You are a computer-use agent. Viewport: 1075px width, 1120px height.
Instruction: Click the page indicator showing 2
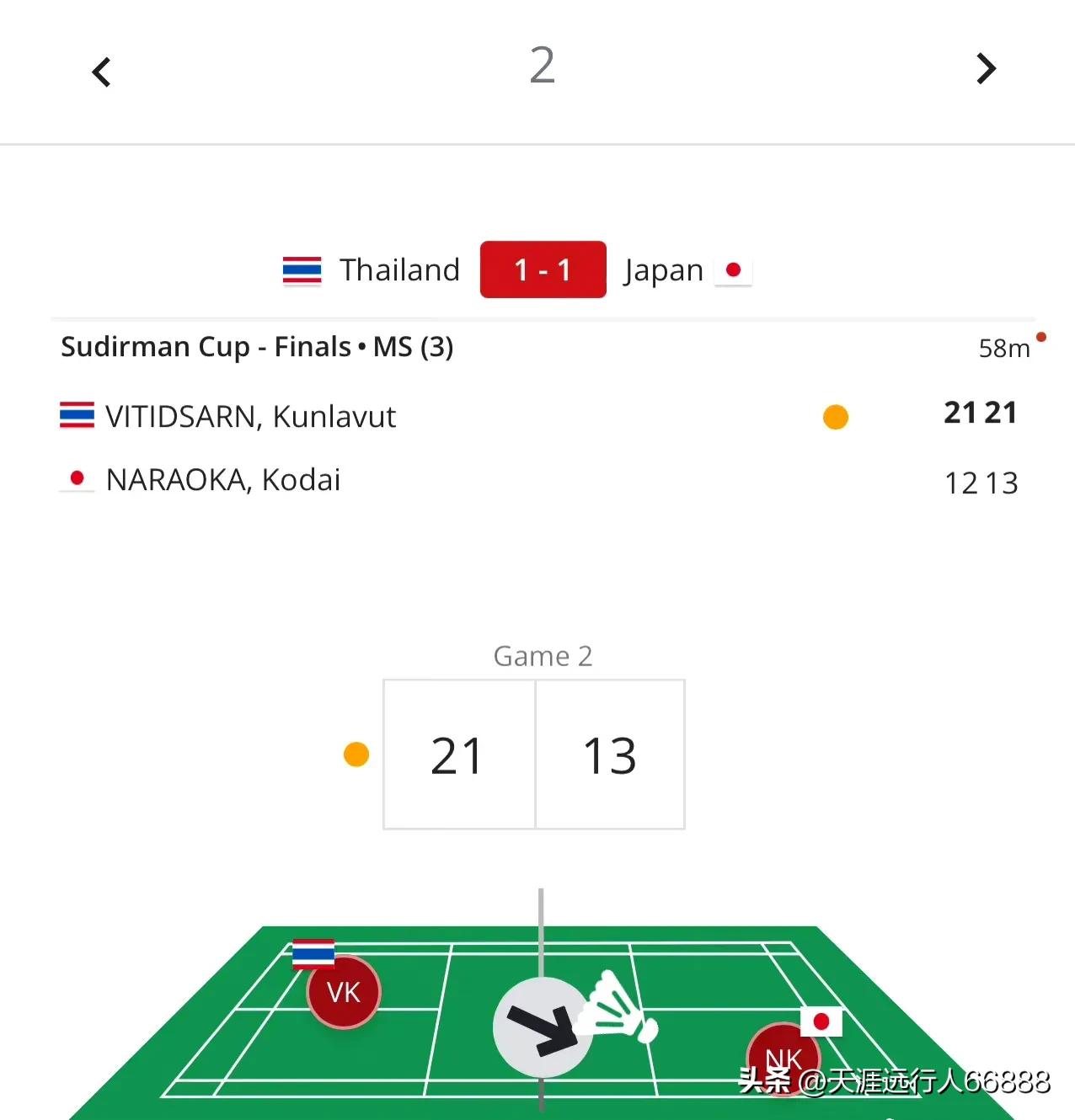tap(541, 66)
